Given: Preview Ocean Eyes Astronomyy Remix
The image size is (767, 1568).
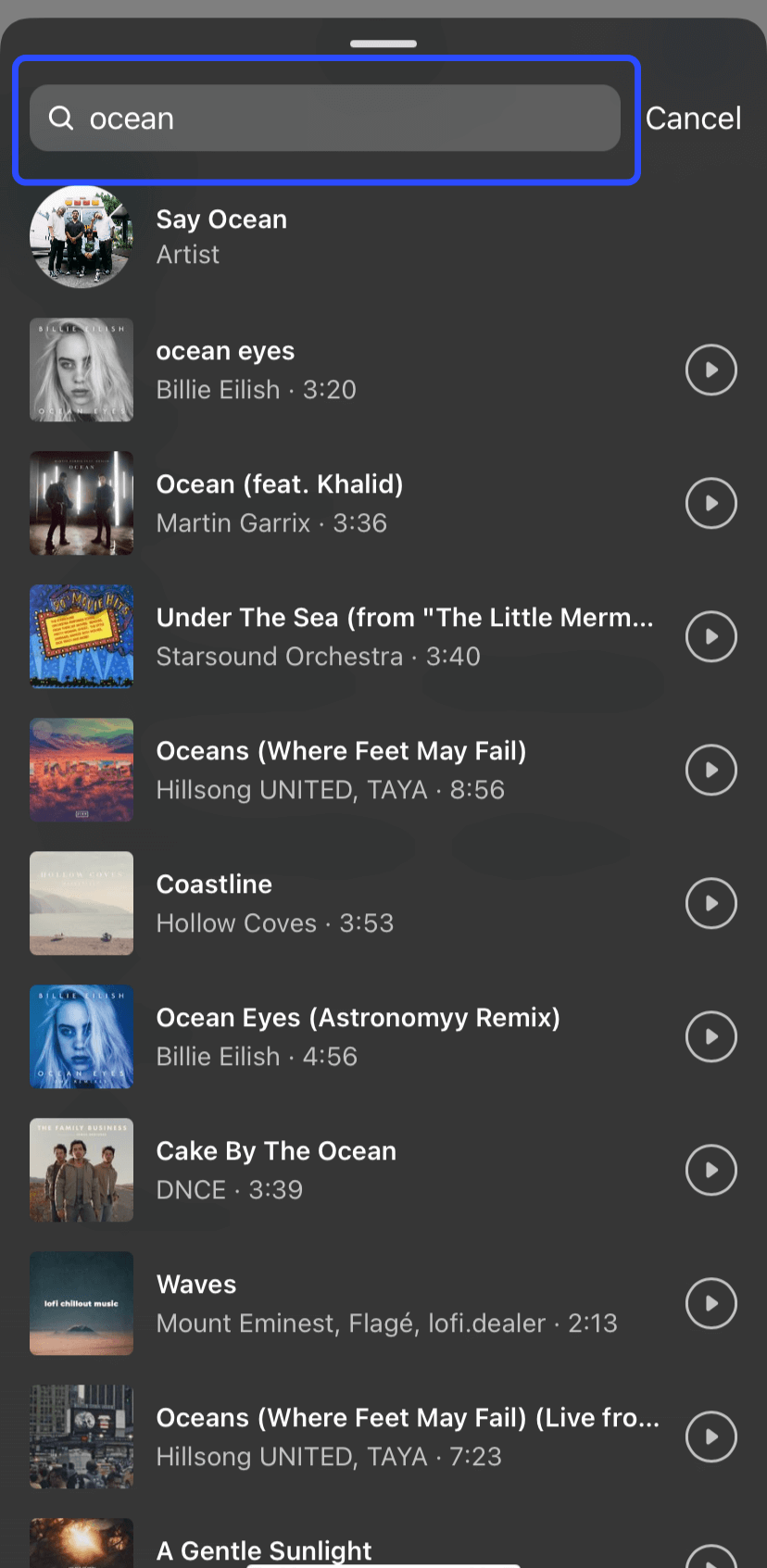Looking at the screenshot, I should (x=710, y=1036).
